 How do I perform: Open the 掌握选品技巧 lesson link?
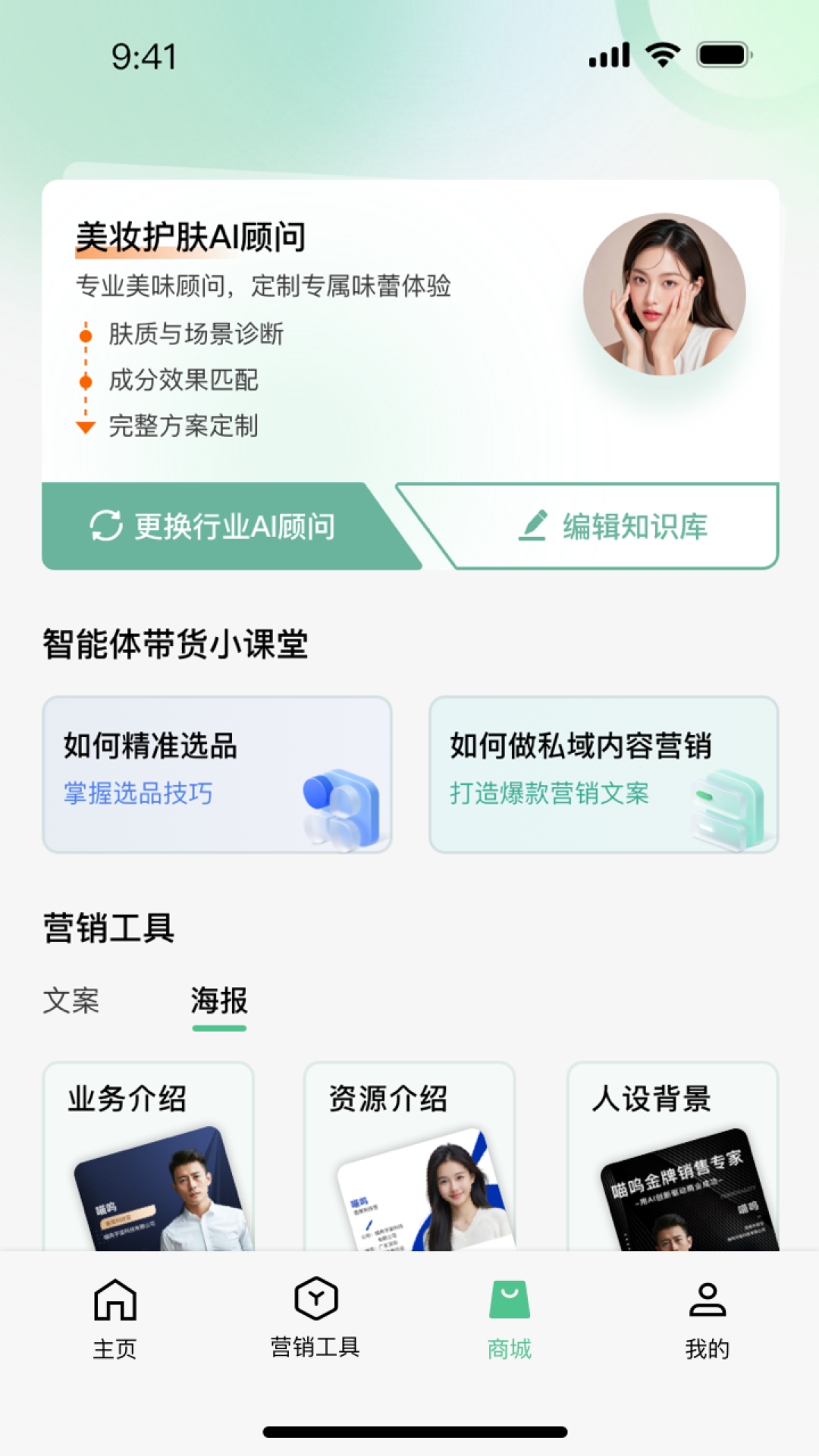[138, 793]
